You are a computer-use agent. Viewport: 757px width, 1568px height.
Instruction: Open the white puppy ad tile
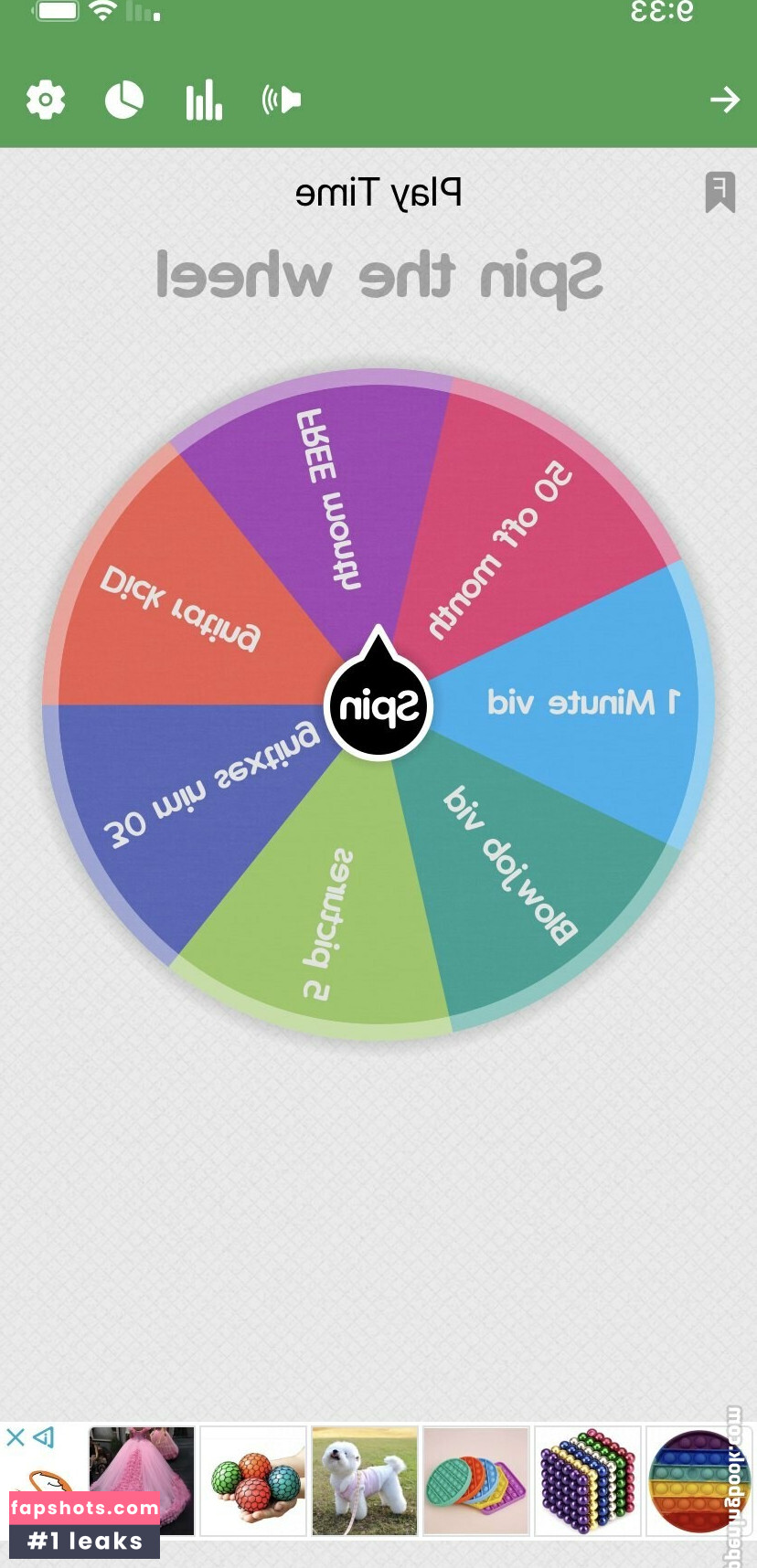[364, 1481]
